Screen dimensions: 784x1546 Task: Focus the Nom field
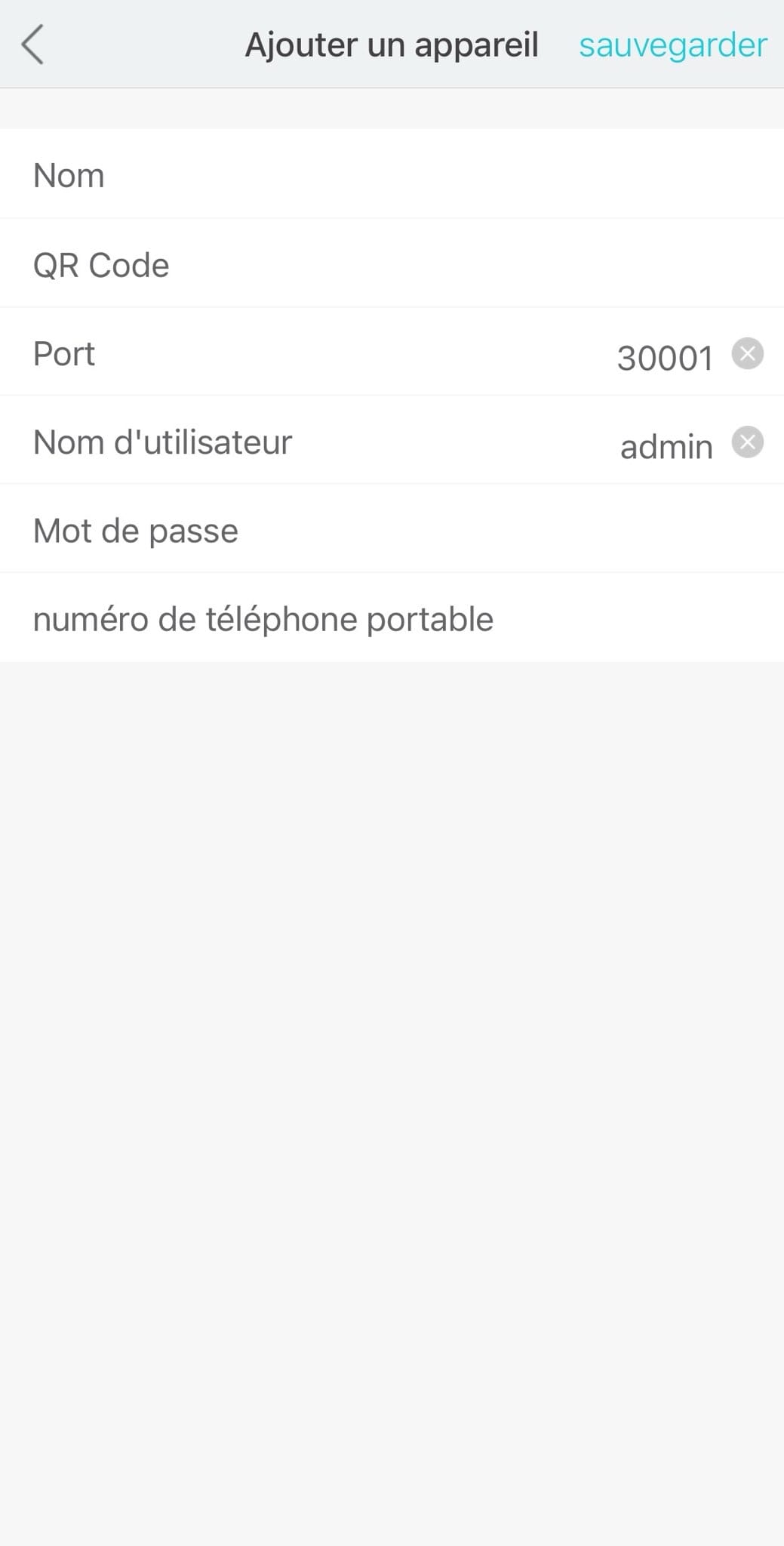click(392, 174)
